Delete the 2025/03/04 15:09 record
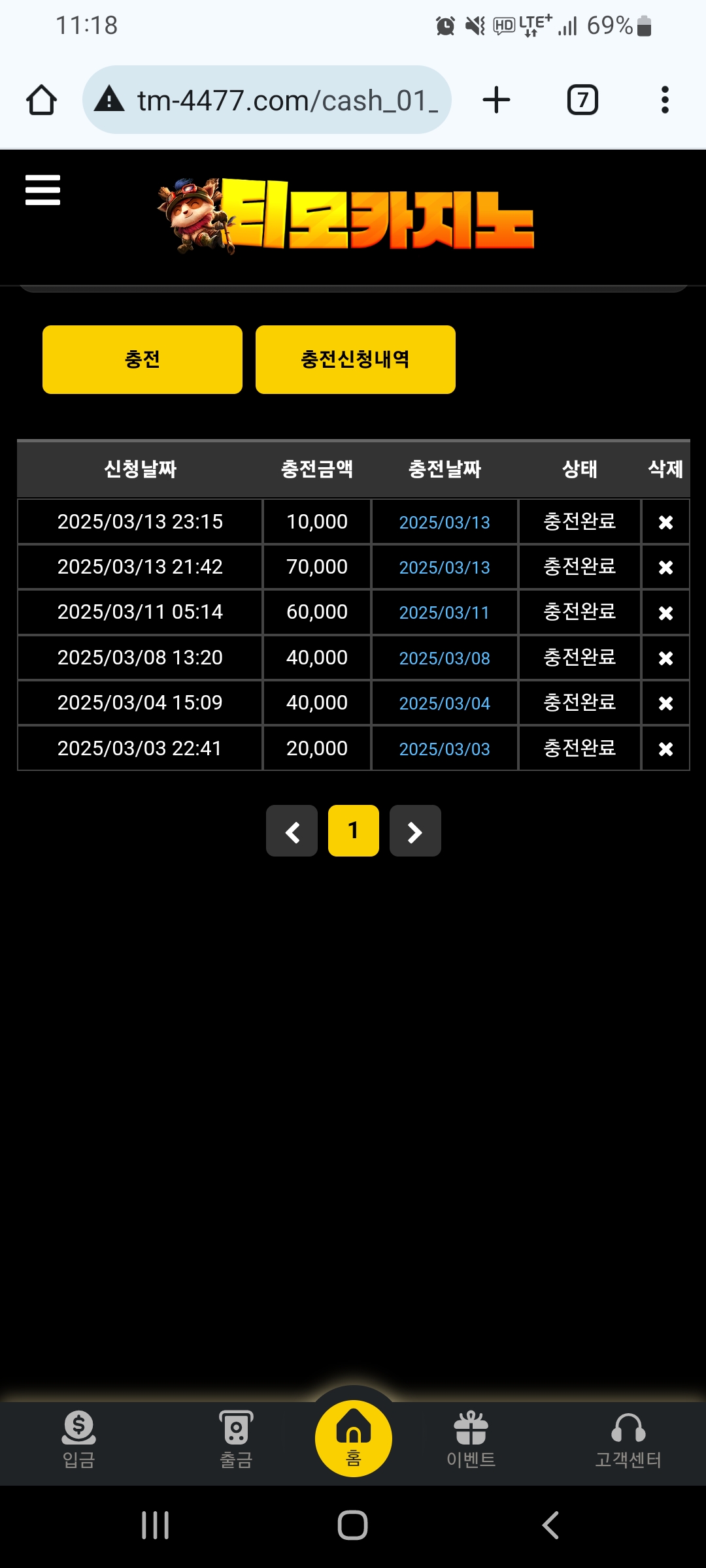 coord(665,703)
